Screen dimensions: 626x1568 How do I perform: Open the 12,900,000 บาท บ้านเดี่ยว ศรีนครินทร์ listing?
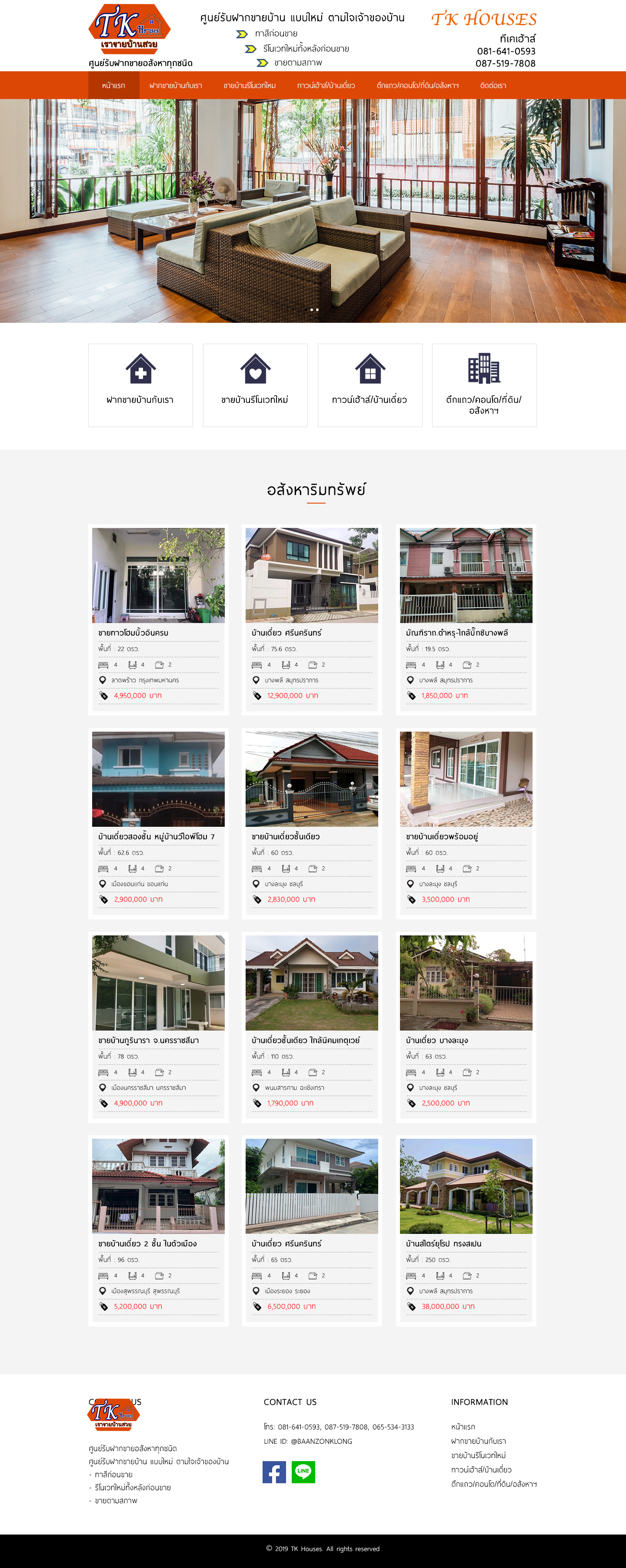click(311, 618)
